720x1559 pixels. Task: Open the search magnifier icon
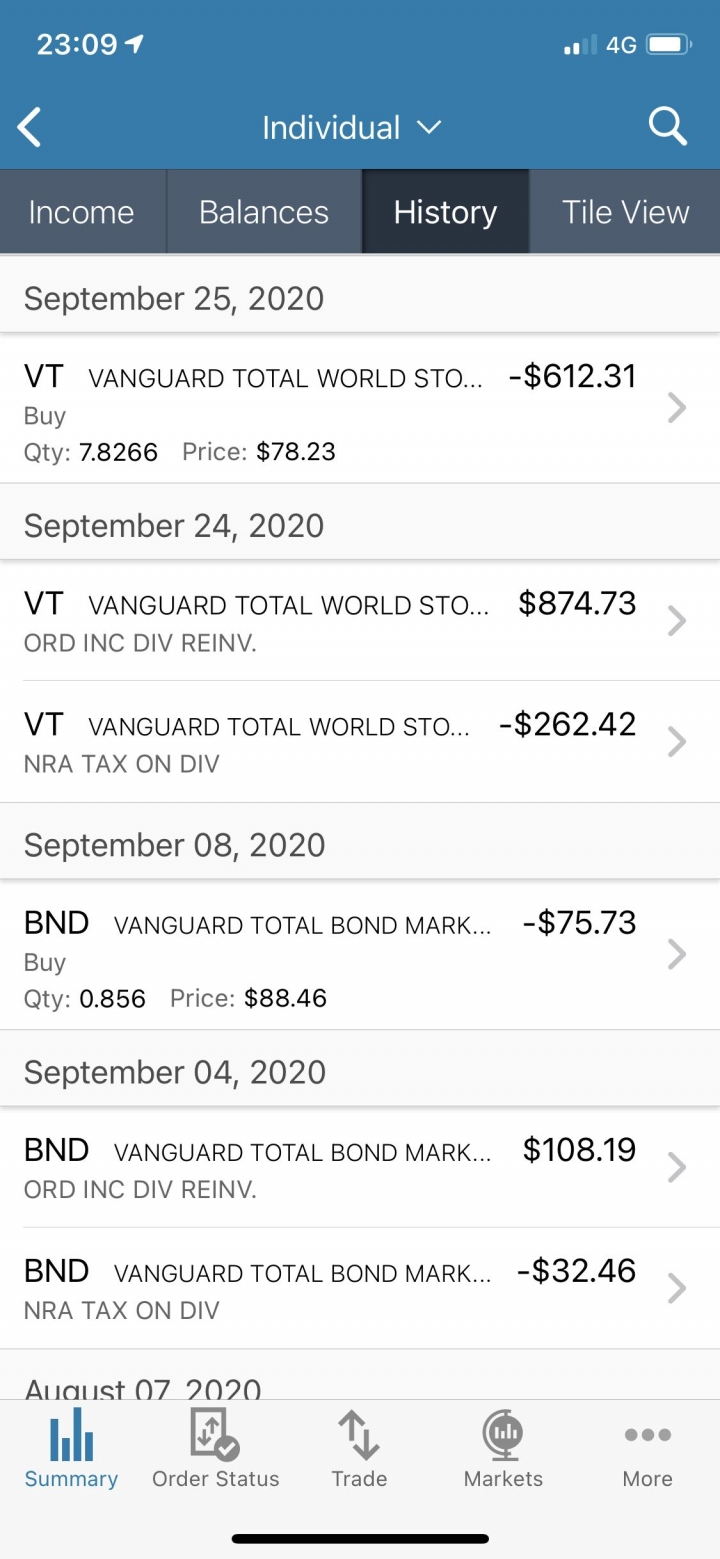667,127
